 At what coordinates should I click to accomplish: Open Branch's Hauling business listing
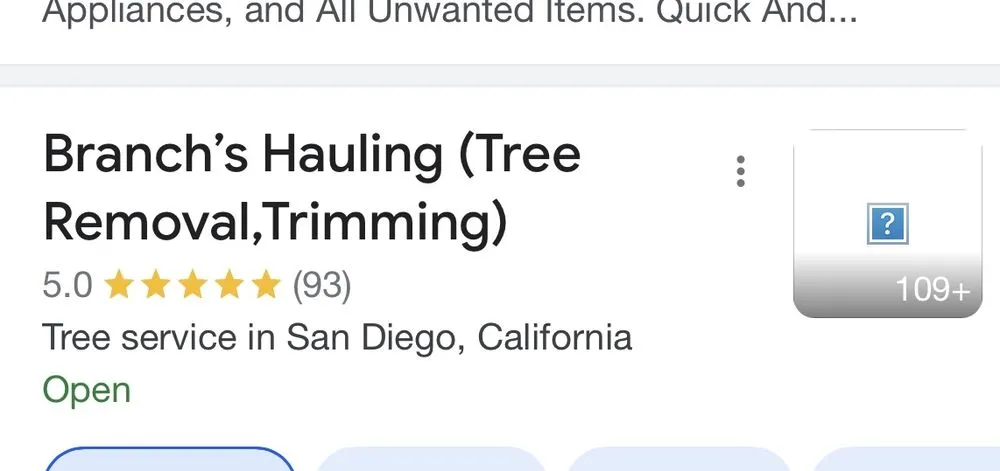(310, 189)
